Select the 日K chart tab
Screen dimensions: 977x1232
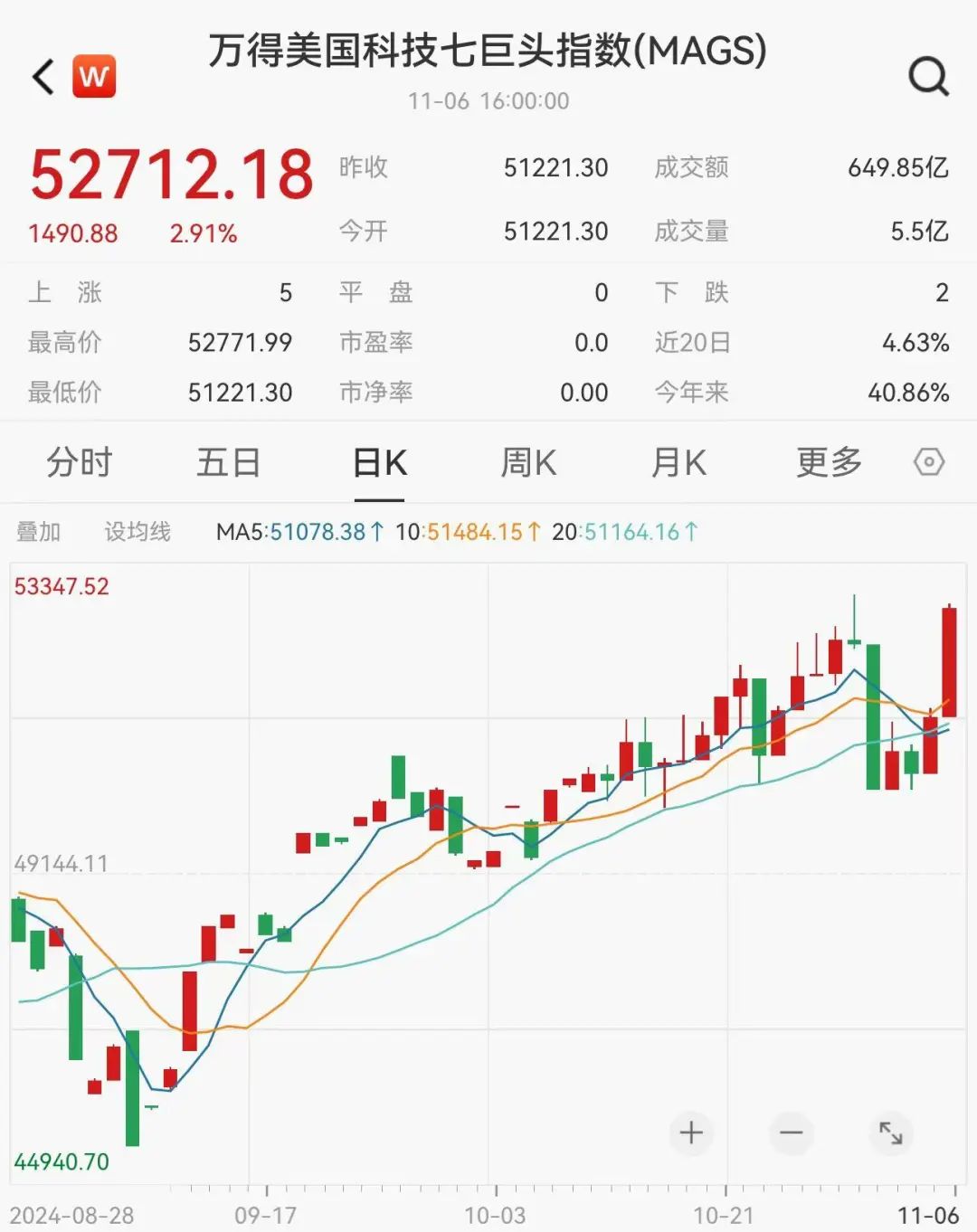pyautogui.click(x=379, y=463)
